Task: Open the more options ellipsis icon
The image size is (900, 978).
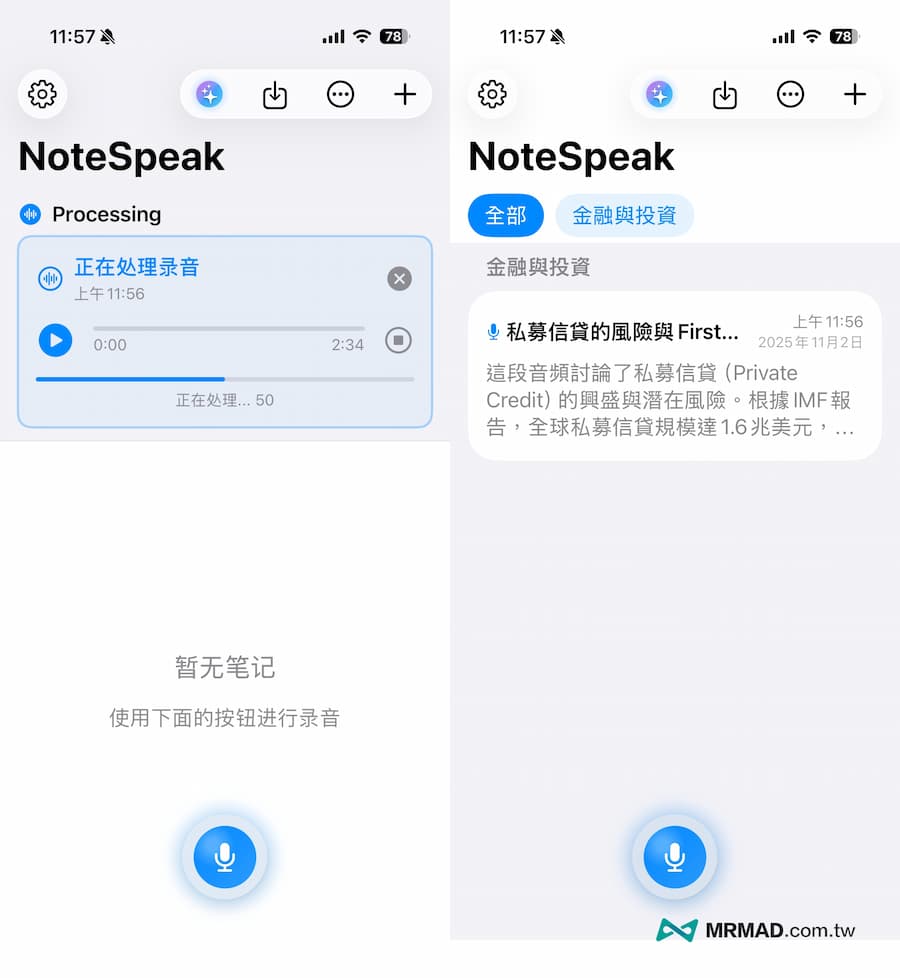Action: (340, 94)
